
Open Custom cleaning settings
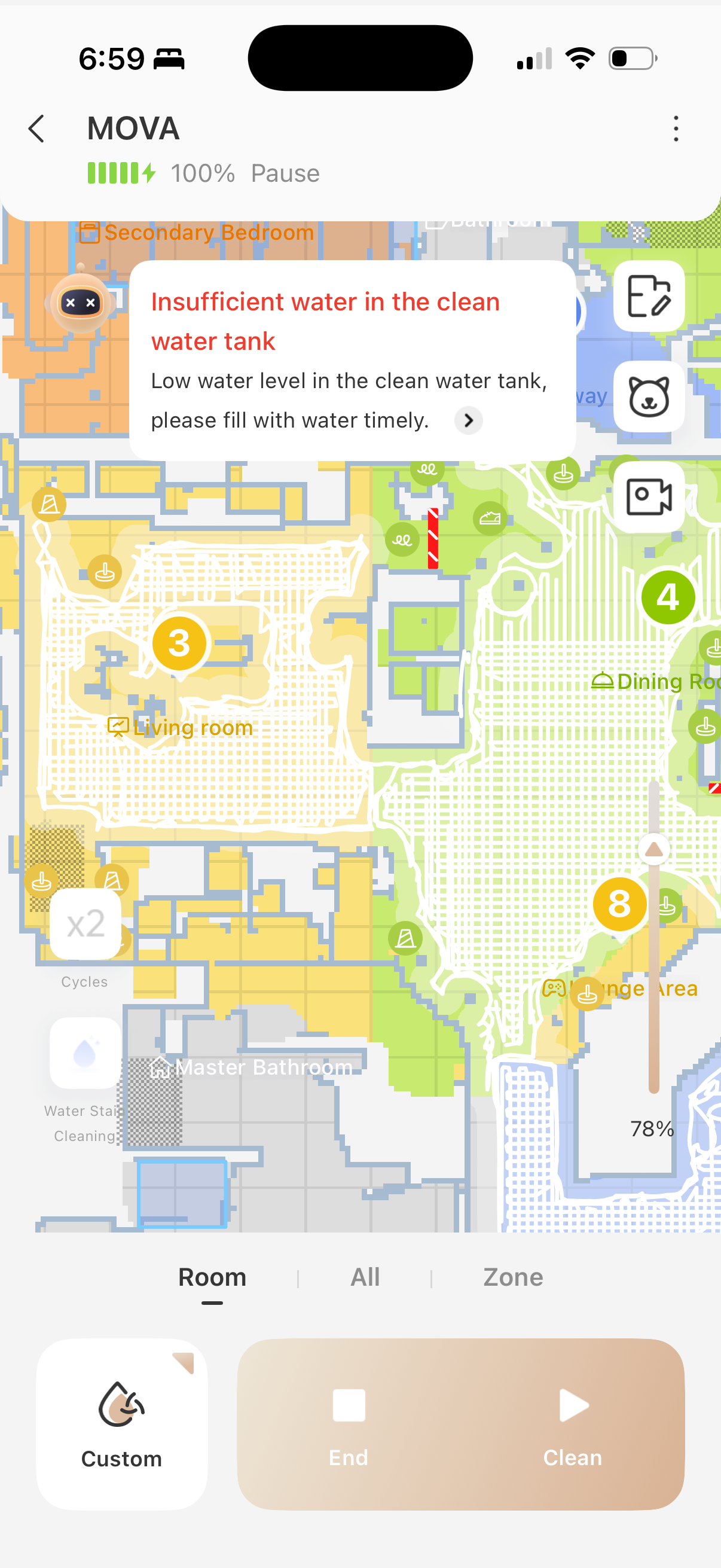(122, 1424)
